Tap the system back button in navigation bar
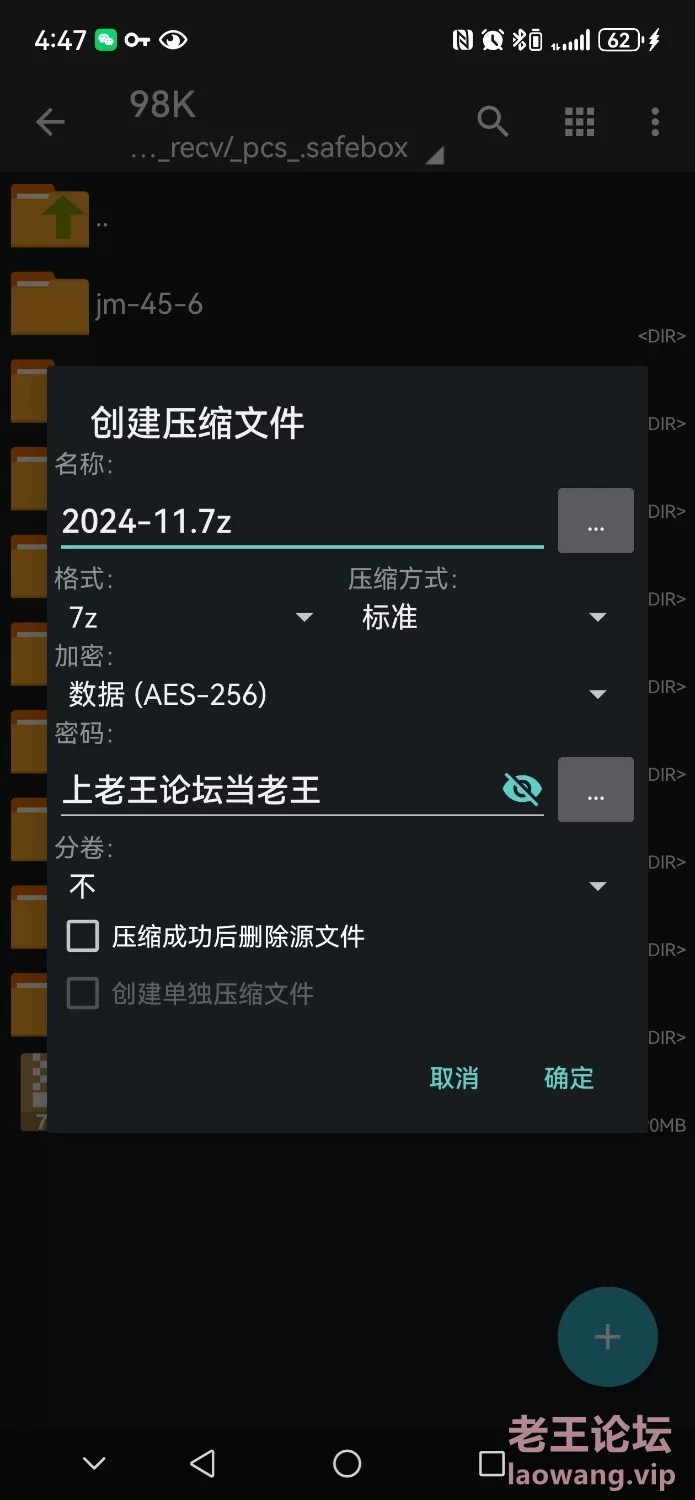This screenshot has height=1500, width=695. pyautogui.click(x=203, y=1464)
